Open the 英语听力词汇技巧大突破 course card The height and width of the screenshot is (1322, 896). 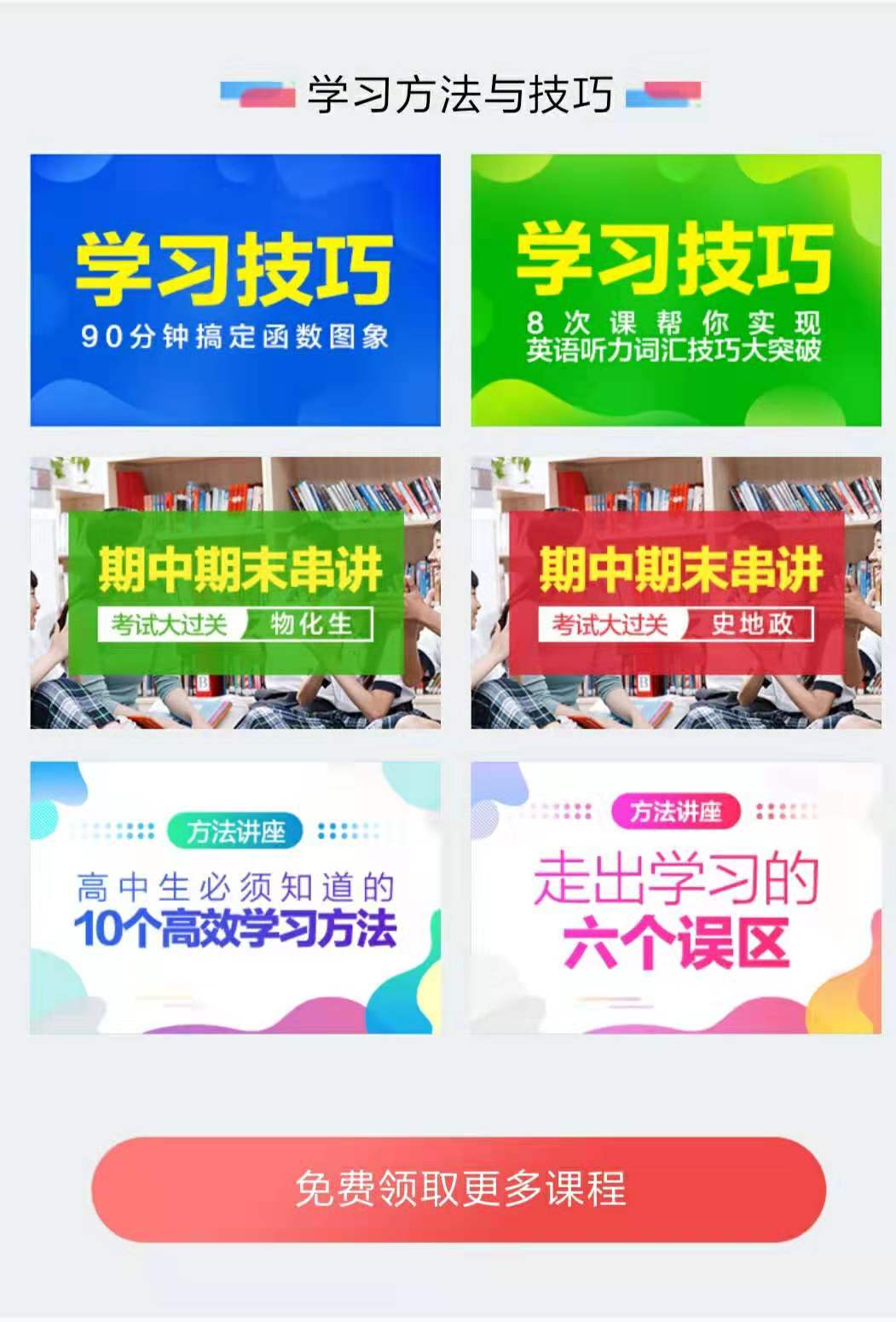click(675, 290)
